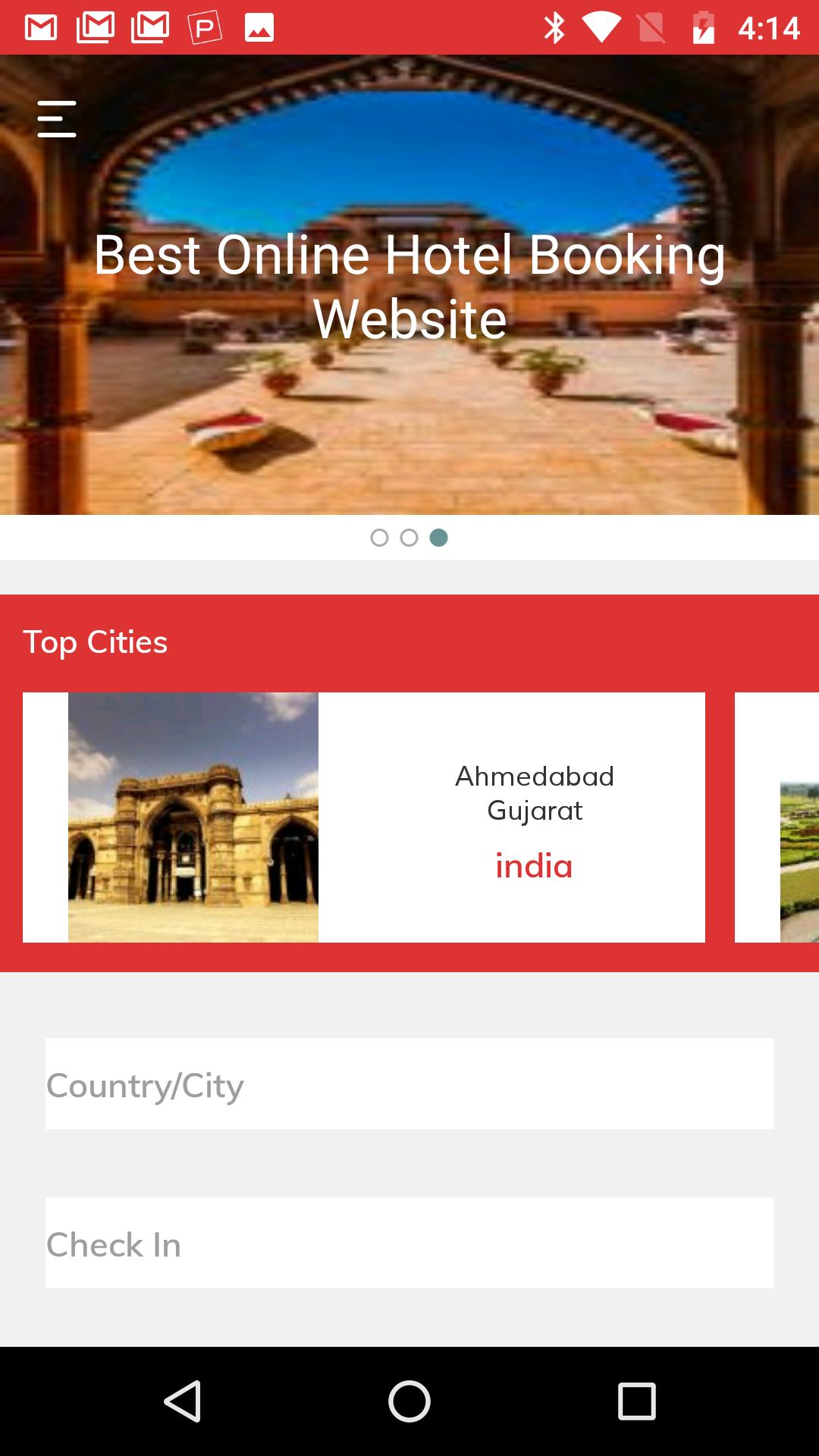Open the hamburger drawer menu
819x1456 pixels.
(x=57, y=119)
